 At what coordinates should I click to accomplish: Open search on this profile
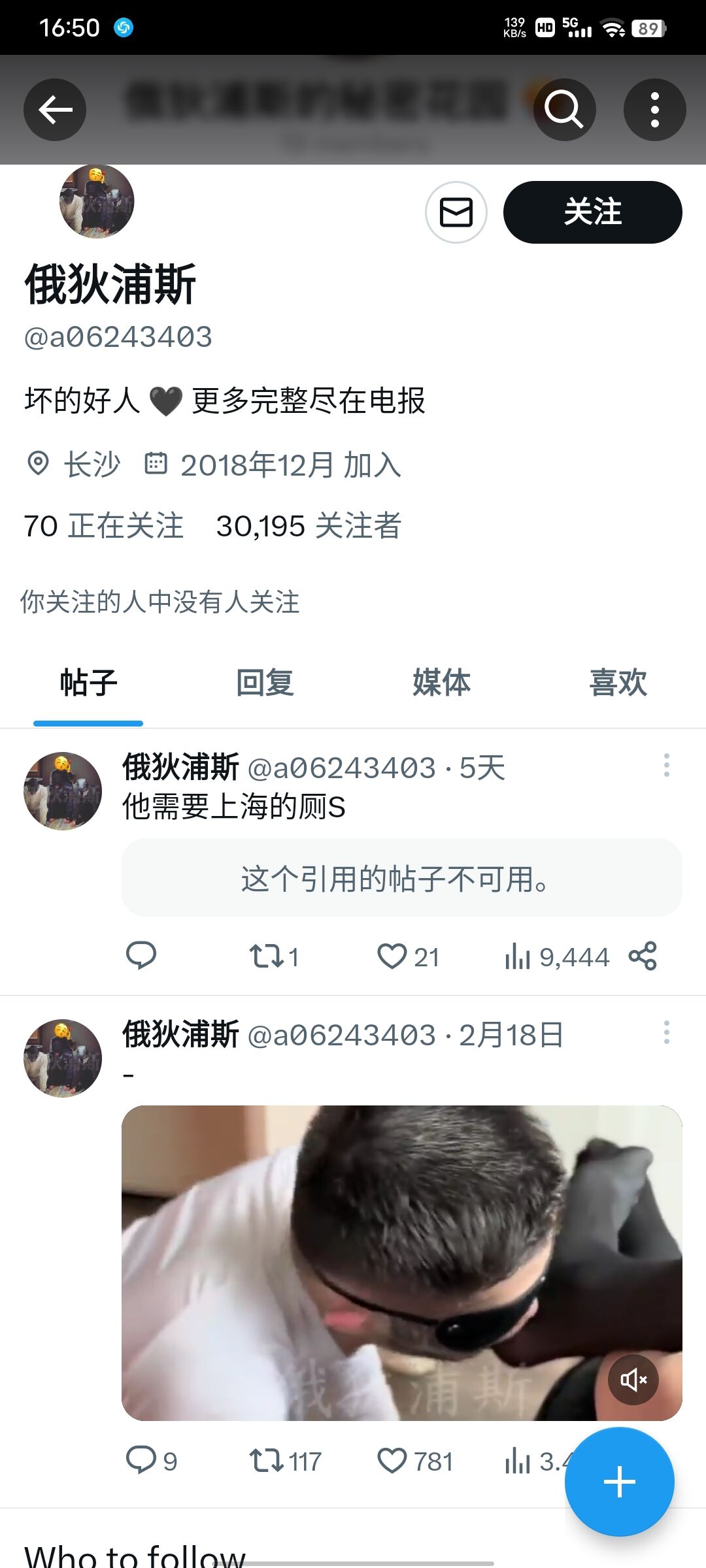[564, 110]
